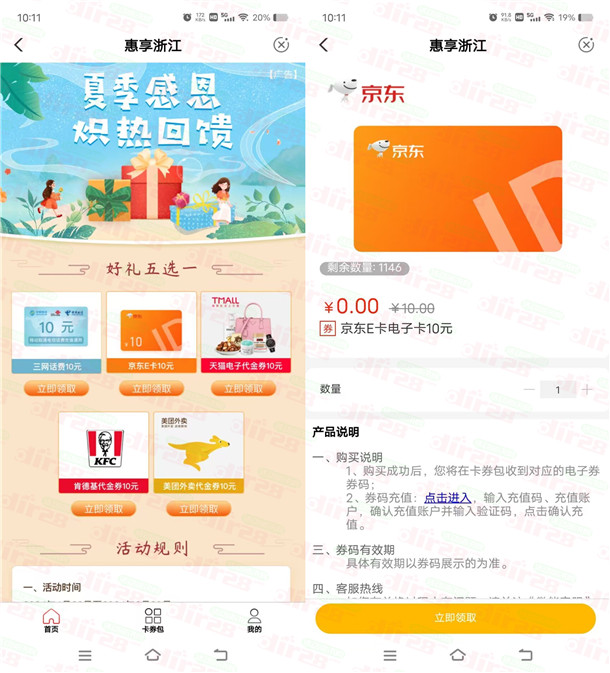Open the 三网话费10元 card
This screenshot has height=673, width=610.
click(56, 328)
